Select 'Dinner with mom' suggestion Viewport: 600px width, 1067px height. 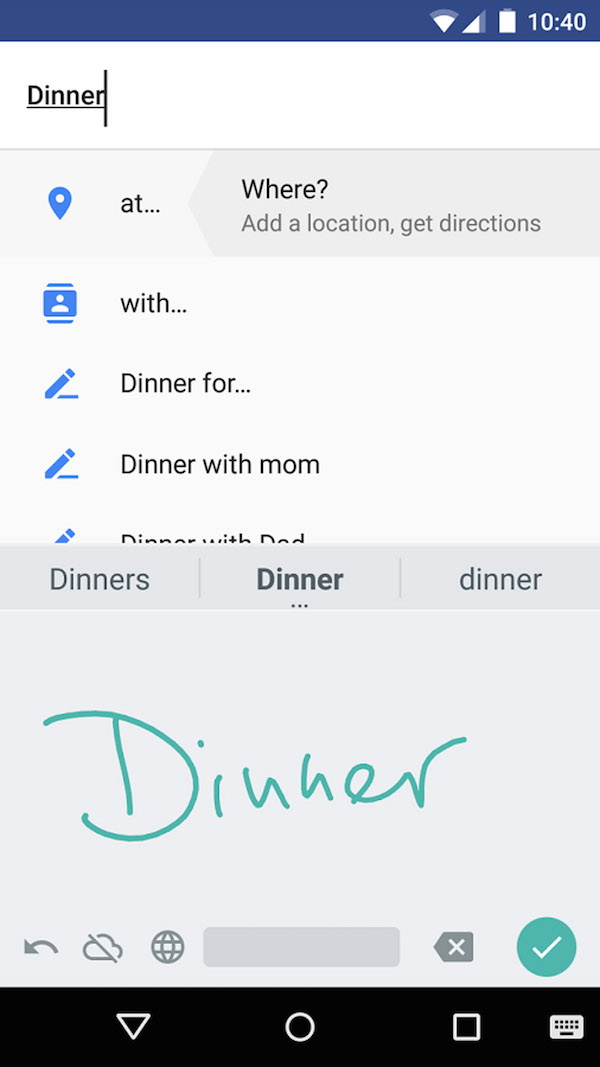point(219,464)
